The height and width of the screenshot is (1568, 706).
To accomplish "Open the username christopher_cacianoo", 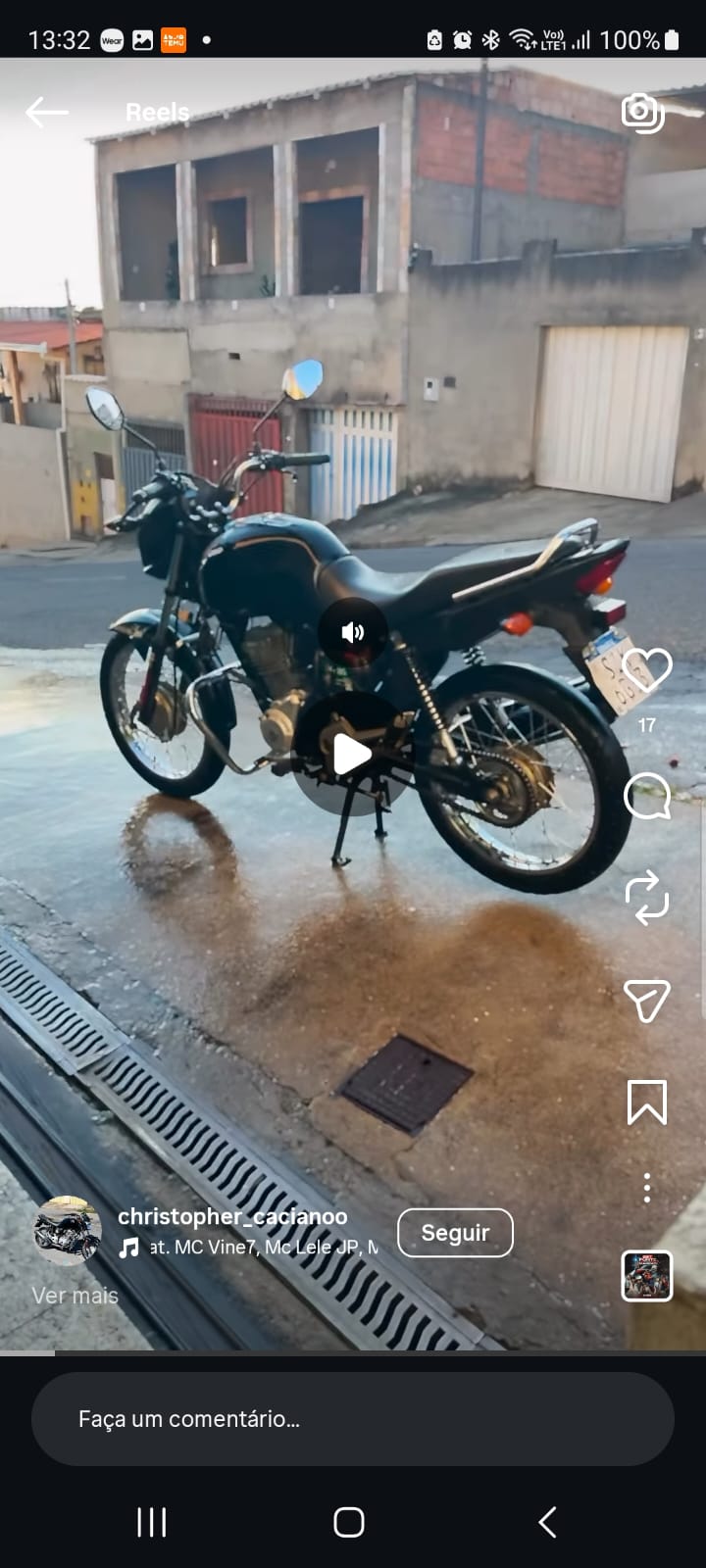I will (x=232, y=1216).
